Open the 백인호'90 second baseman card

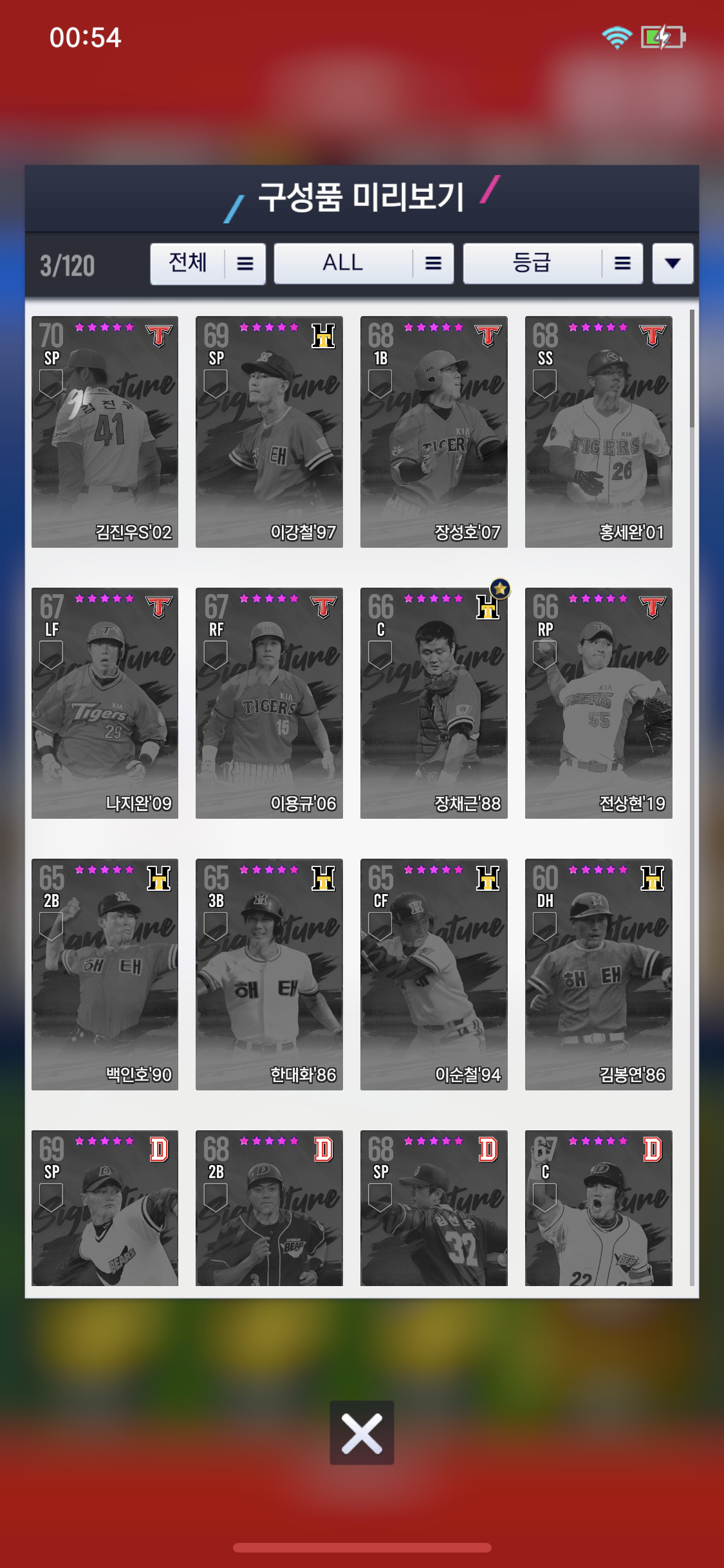pyautogui.click(x=105, y=974)
